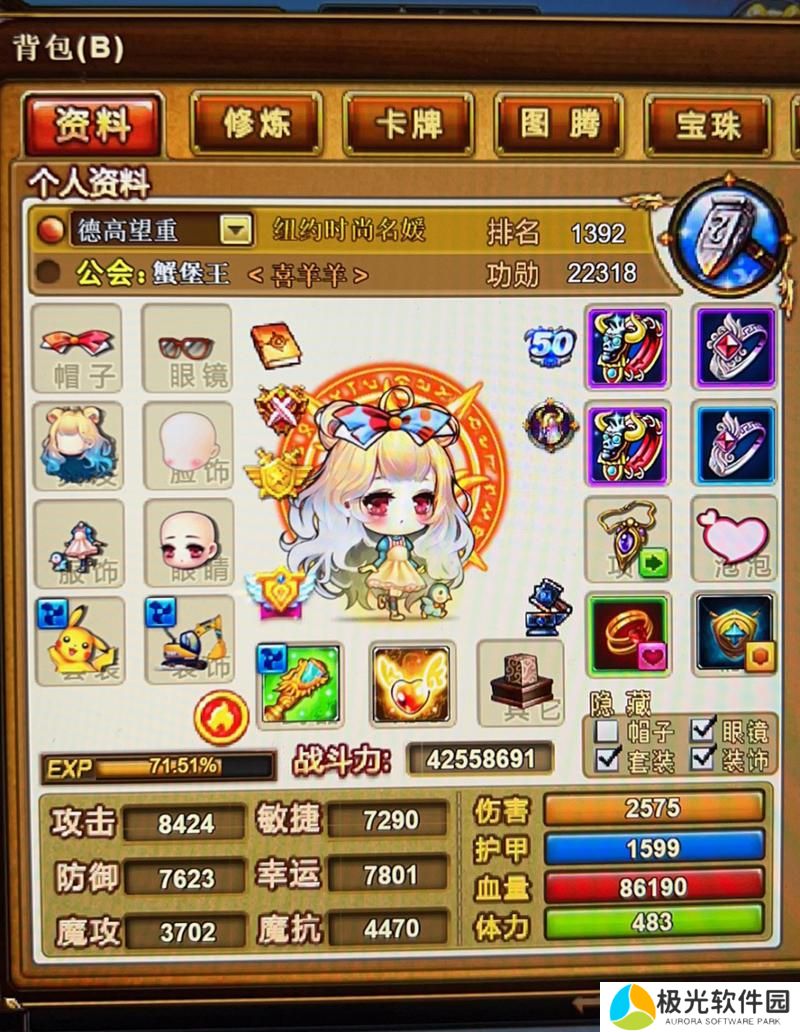800x1032 pixels.
Task: Uncheck the 套装 hide checkbox
Action: tap(607, 760)
